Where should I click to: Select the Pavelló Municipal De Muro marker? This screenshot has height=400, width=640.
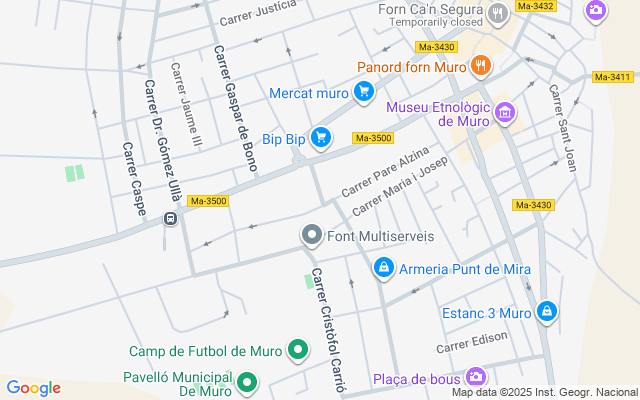(247, 383)
